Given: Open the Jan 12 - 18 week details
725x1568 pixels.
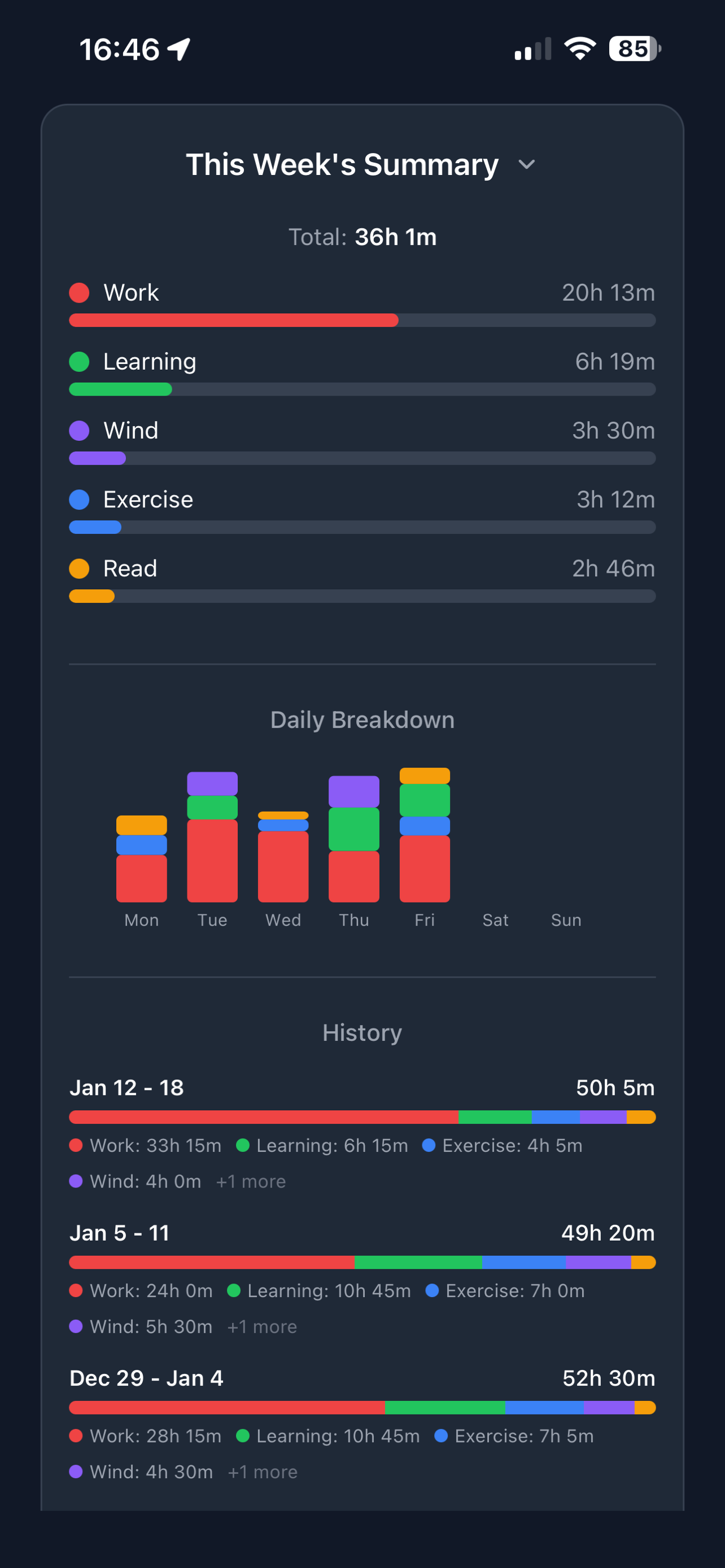Looking at the screenshot, I should (126, 1087).
